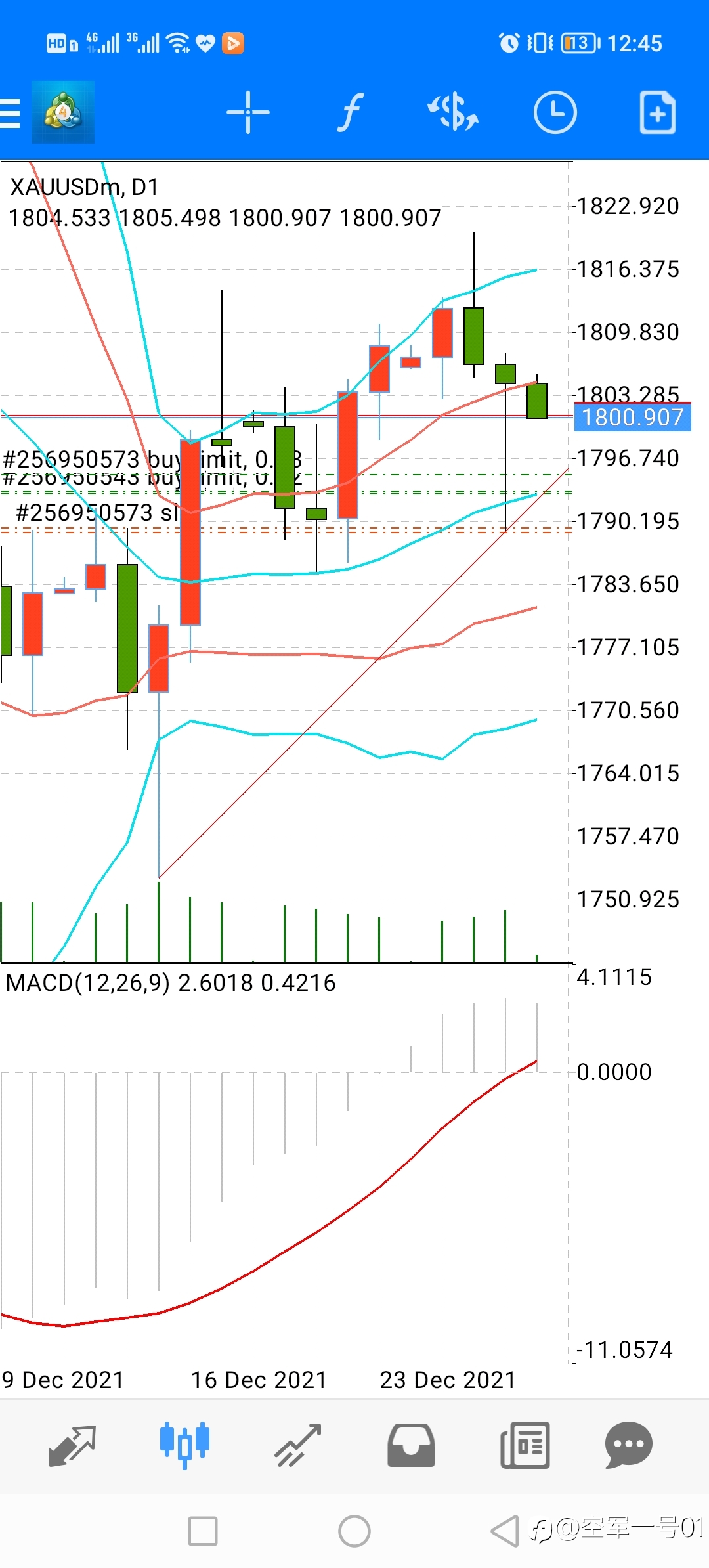This screenshot has width=709, height=1568.
Task: Open the timeframe selector clock icon
Action: click(x=555, y=113)
